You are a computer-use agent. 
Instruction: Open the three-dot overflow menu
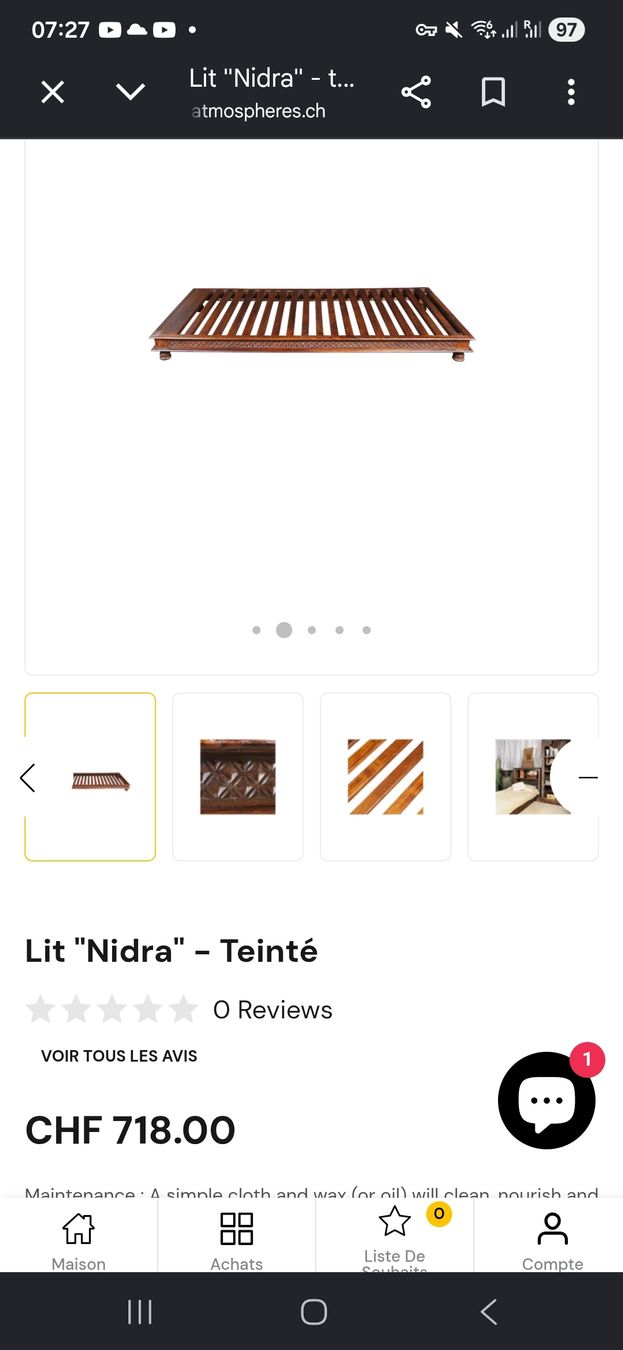tap(571, 93)
